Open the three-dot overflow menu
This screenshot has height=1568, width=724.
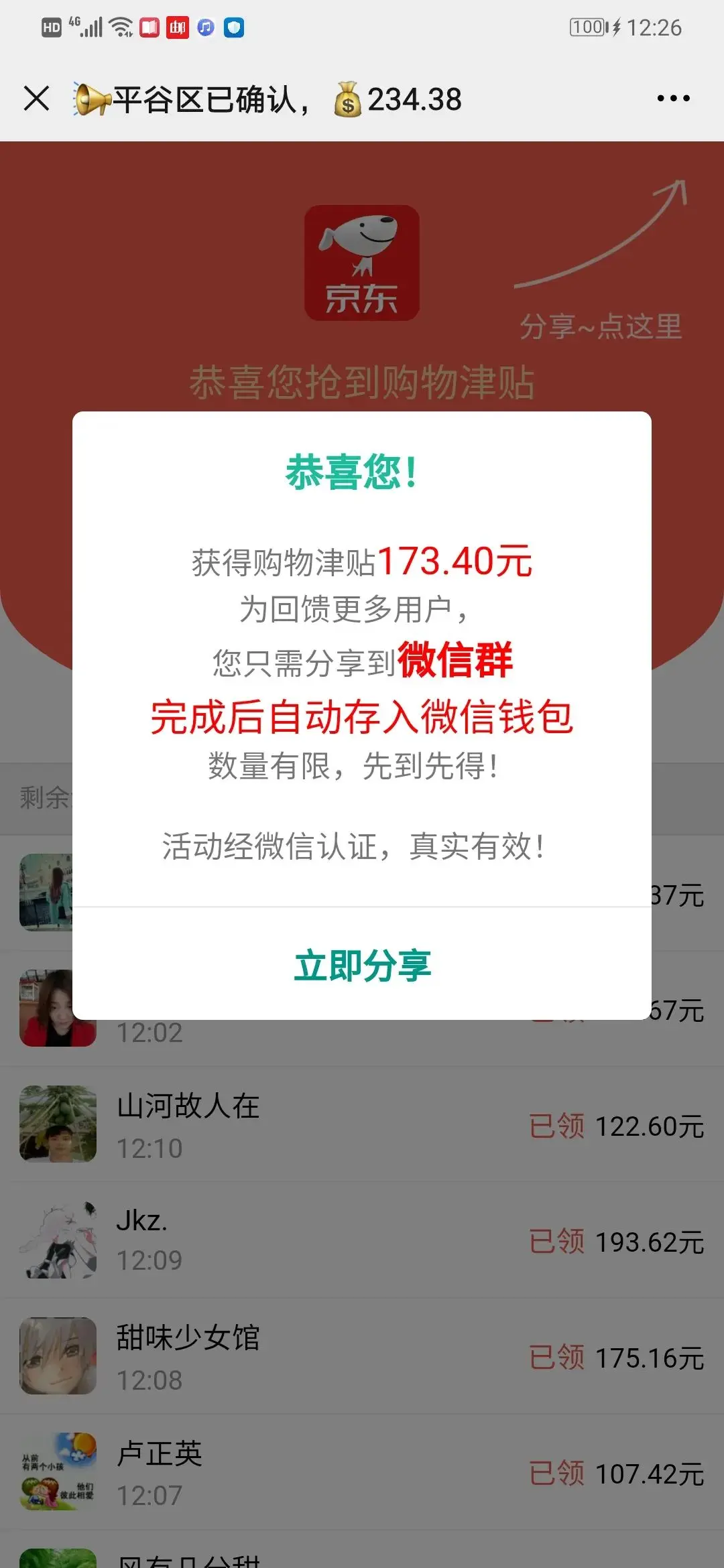tap(673, 99)
